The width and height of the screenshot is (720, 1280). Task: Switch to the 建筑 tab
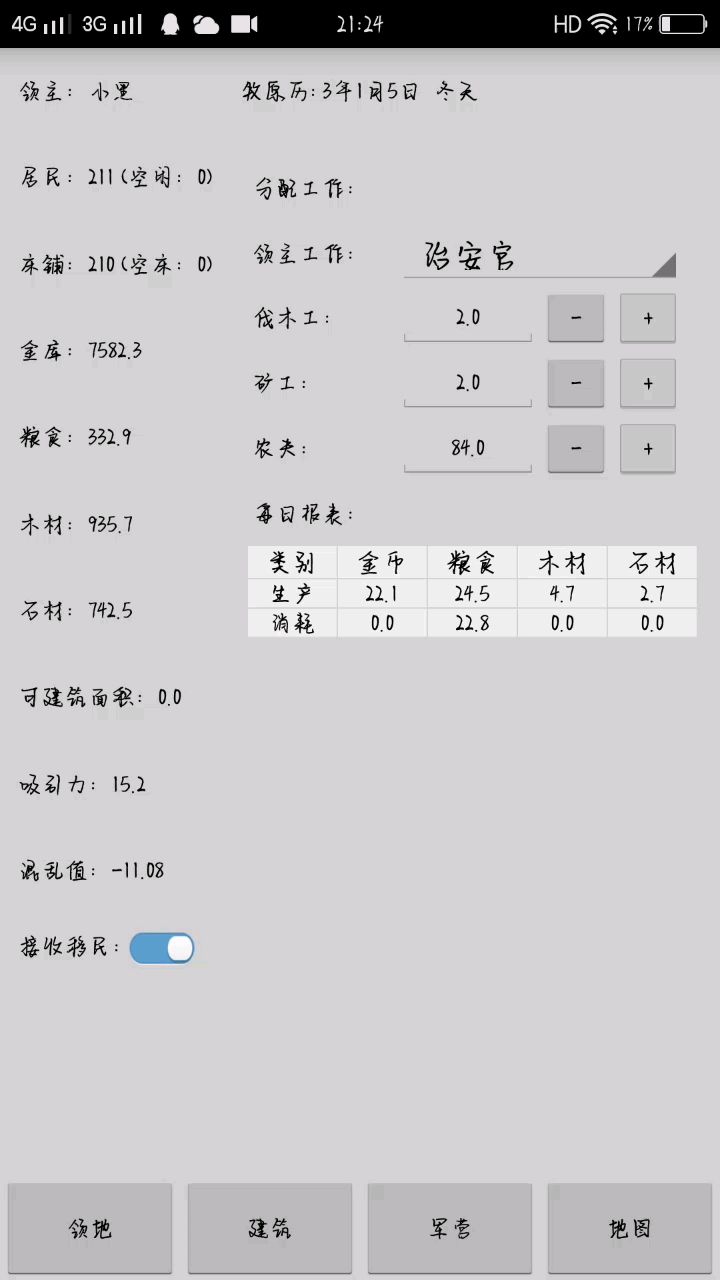[270, 1229]
